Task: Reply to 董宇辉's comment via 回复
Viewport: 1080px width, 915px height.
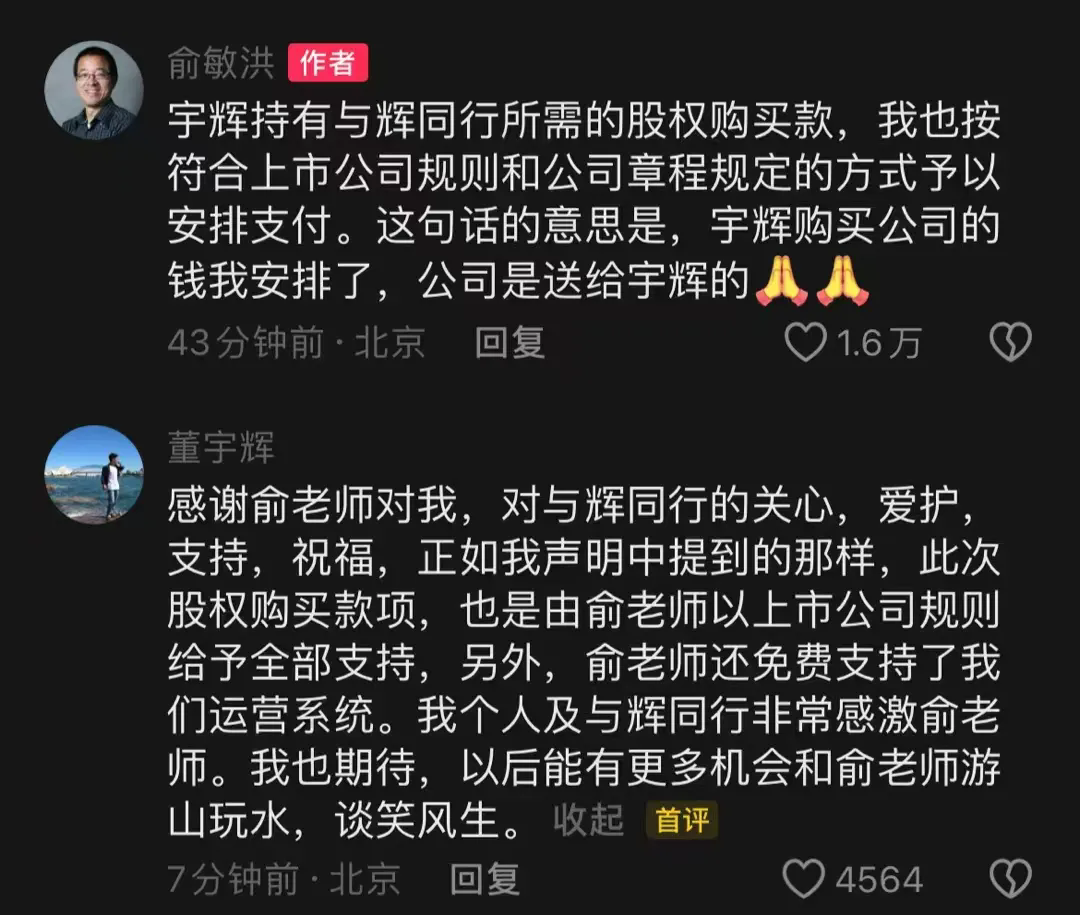Action: pyautogui.click(x=485, y=879)
